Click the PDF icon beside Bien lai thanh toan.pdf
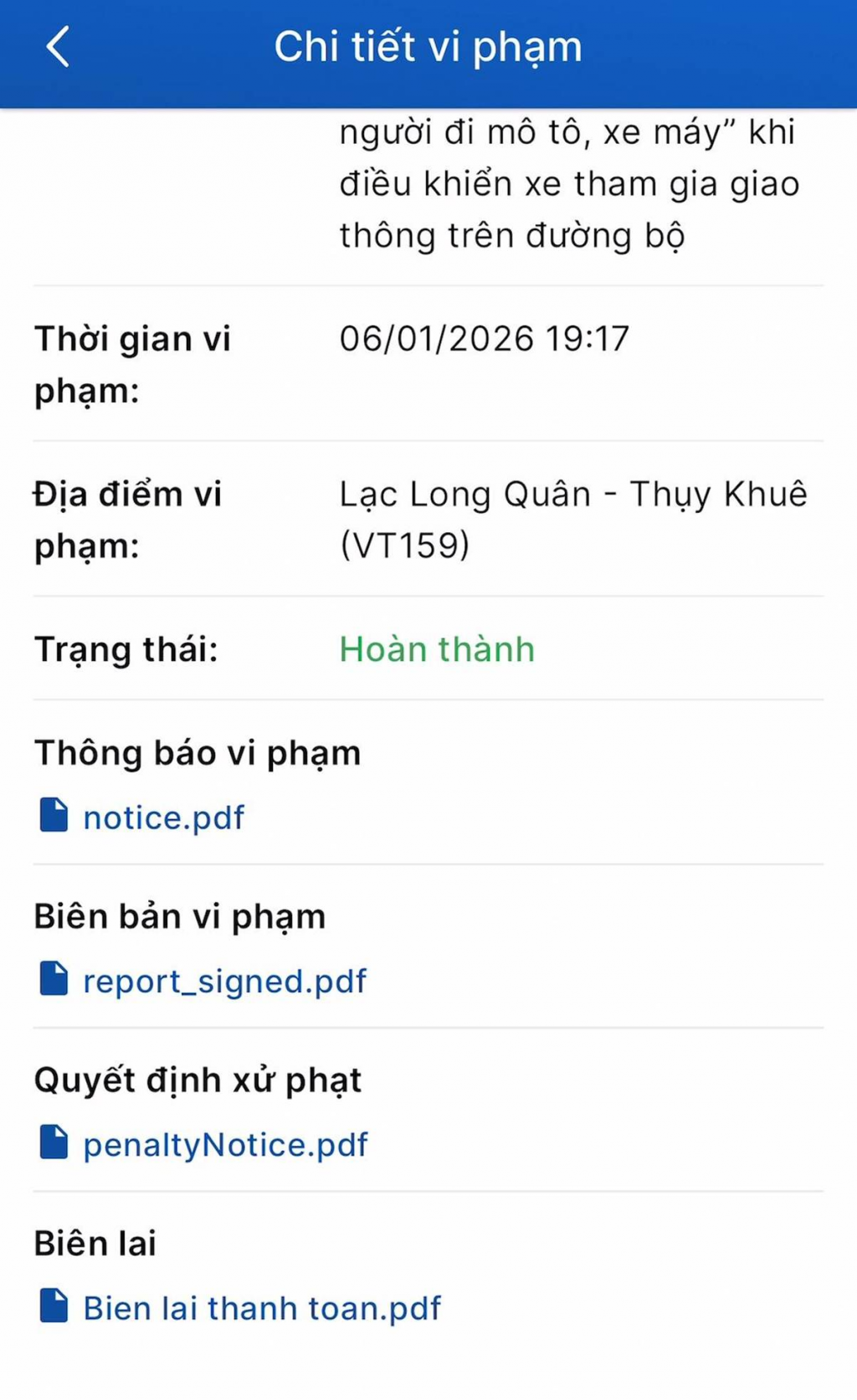The height and width of the screenshot is (1400, 857). pos(53,1307)
